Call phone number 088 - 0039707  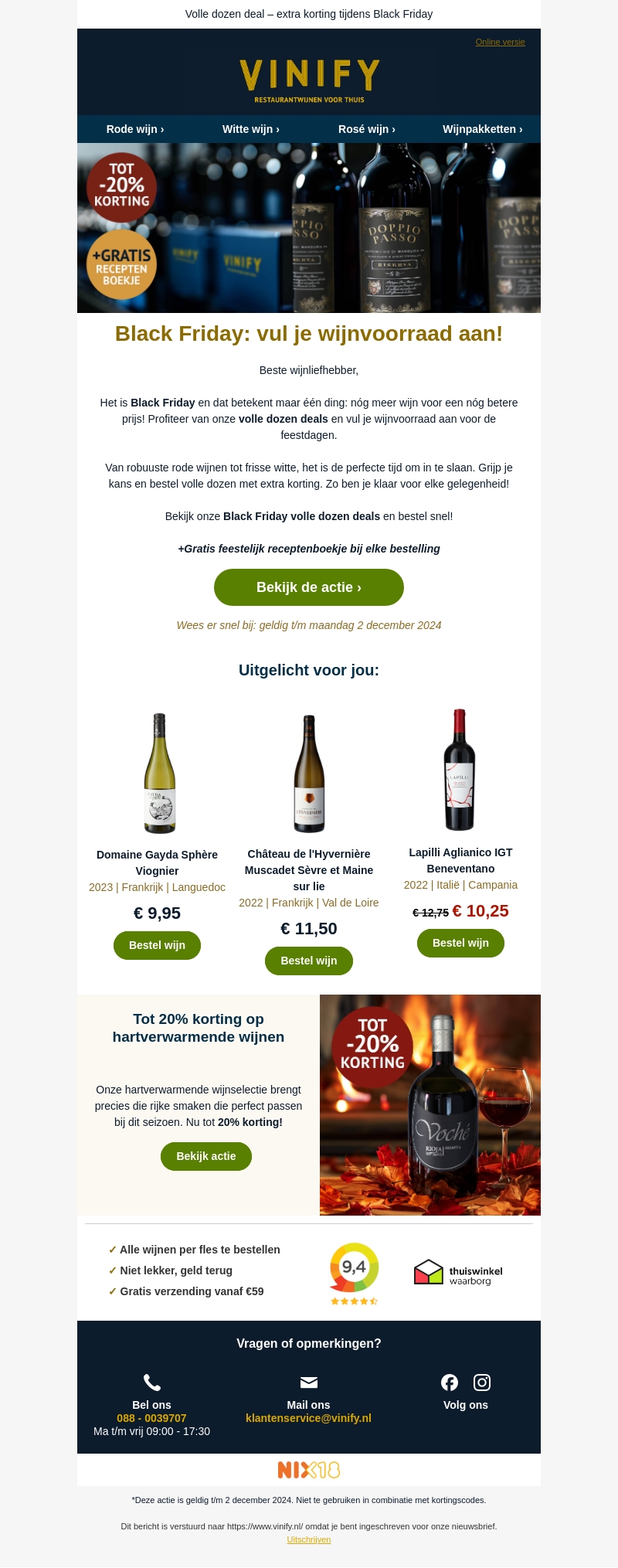(x=151, y=1418)
